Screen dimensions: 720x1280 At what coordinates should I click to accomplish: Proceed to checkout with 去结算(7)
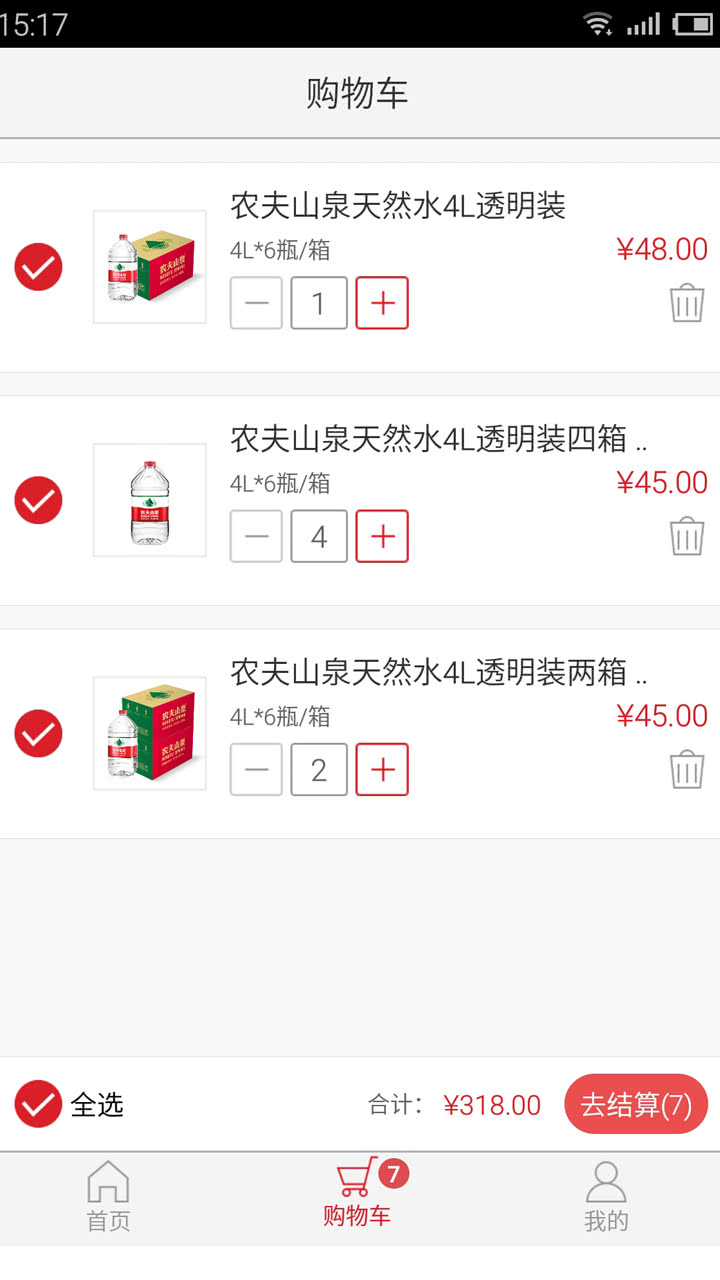click(x=636, y=1104)
